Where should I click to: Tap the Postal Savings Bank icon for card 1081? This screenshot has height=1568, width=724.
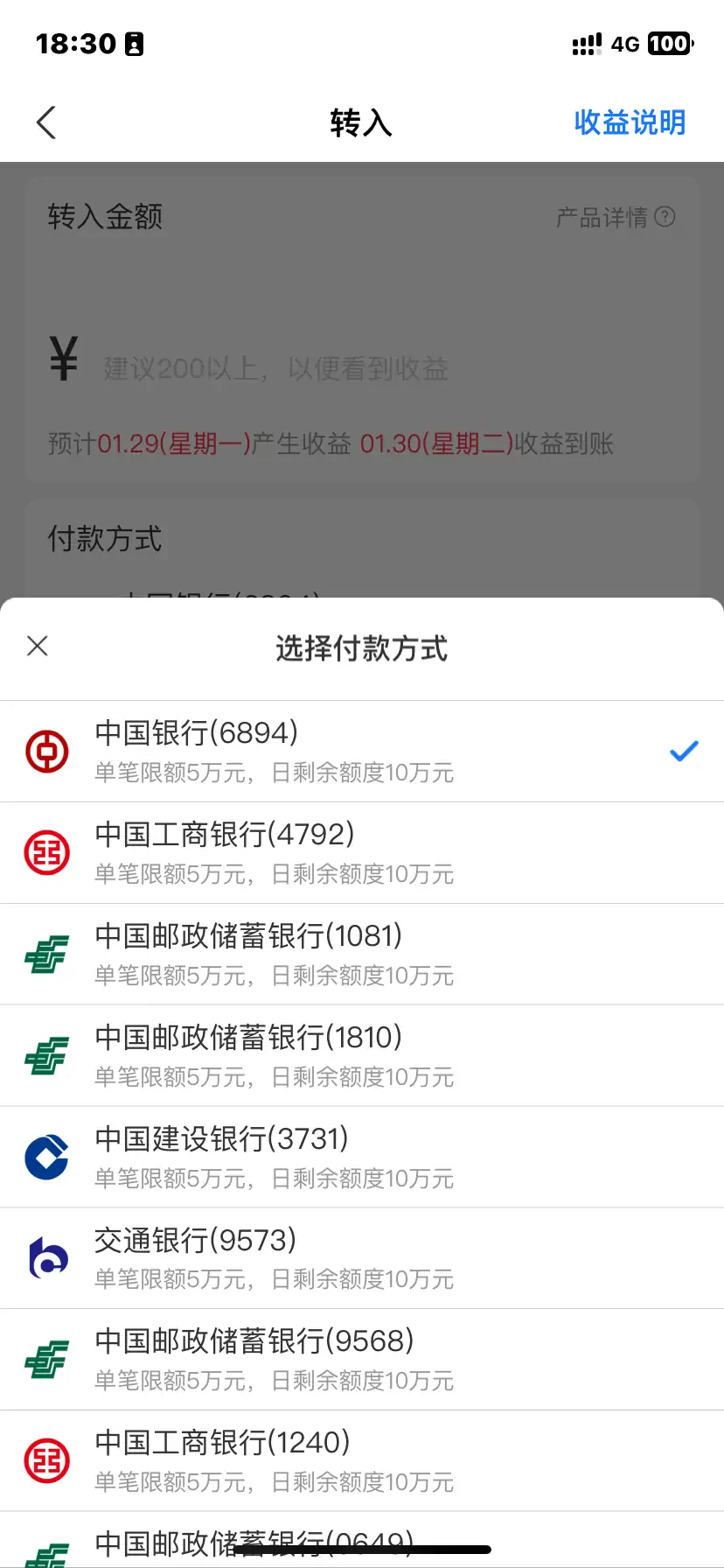(x=45, y=954)
